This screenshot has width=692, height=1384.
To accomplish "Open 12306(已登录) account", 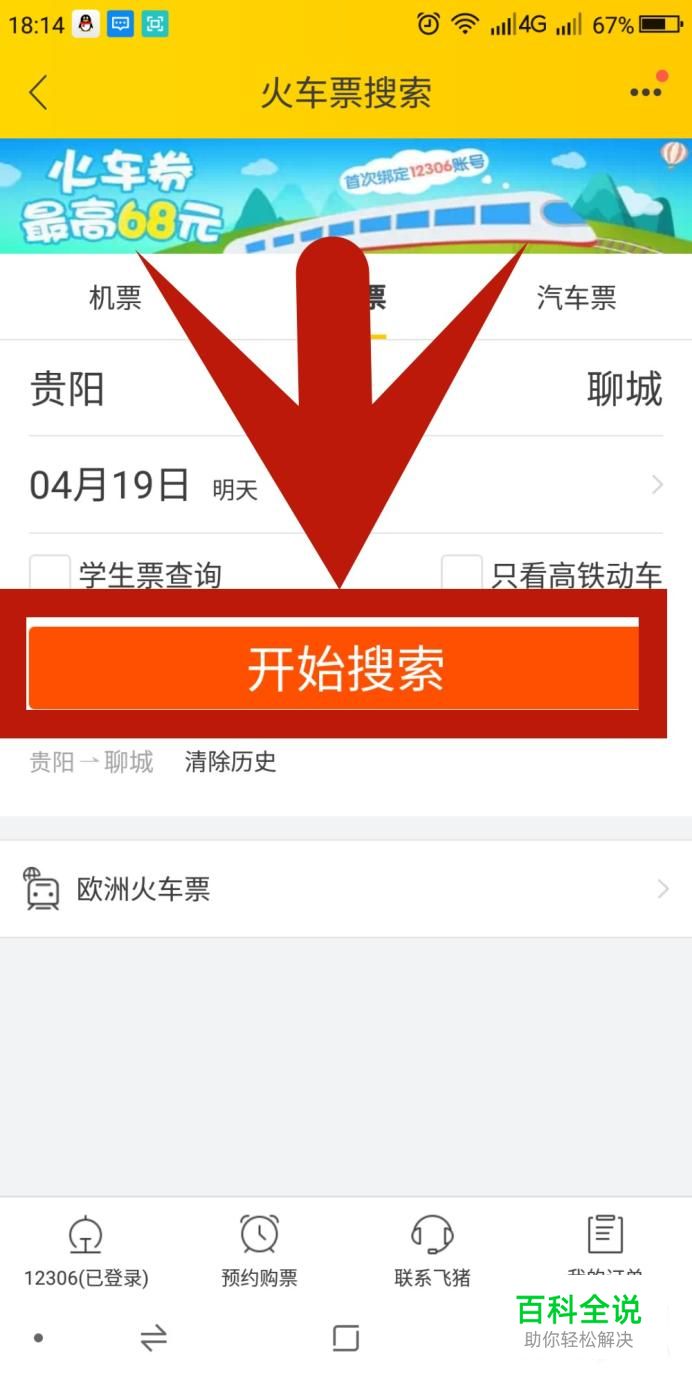I will coord(86,1250).
